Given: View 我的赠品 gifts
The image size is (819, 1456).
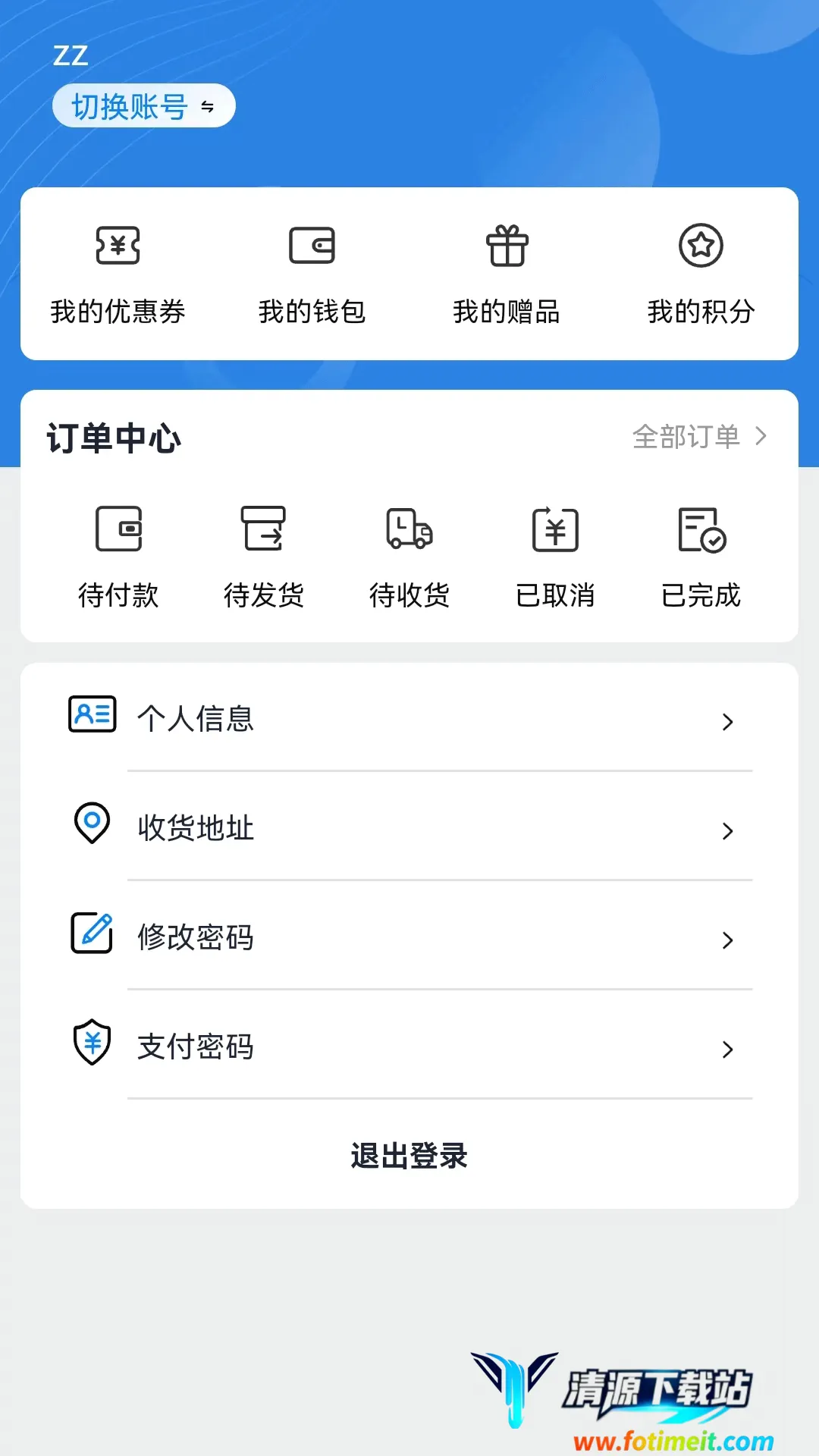Looking at the screenshot, I should tap(507, 274).
